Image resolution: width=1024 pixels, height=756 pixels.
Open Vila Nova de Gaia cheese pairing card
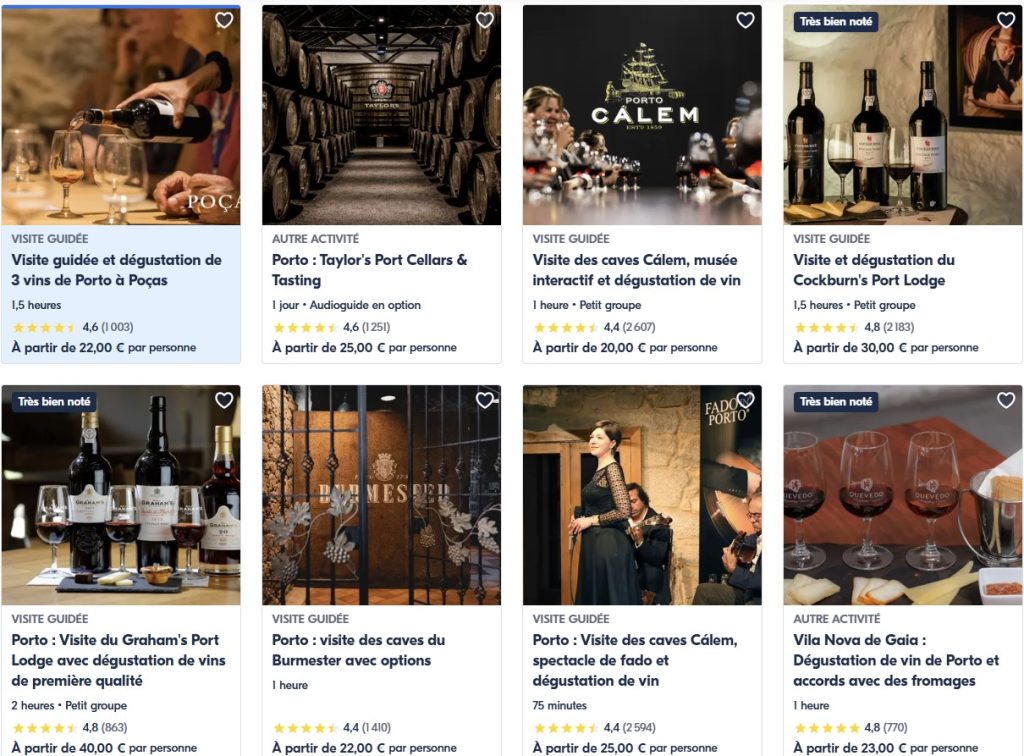pyautogui.click(x=895, y=660)
